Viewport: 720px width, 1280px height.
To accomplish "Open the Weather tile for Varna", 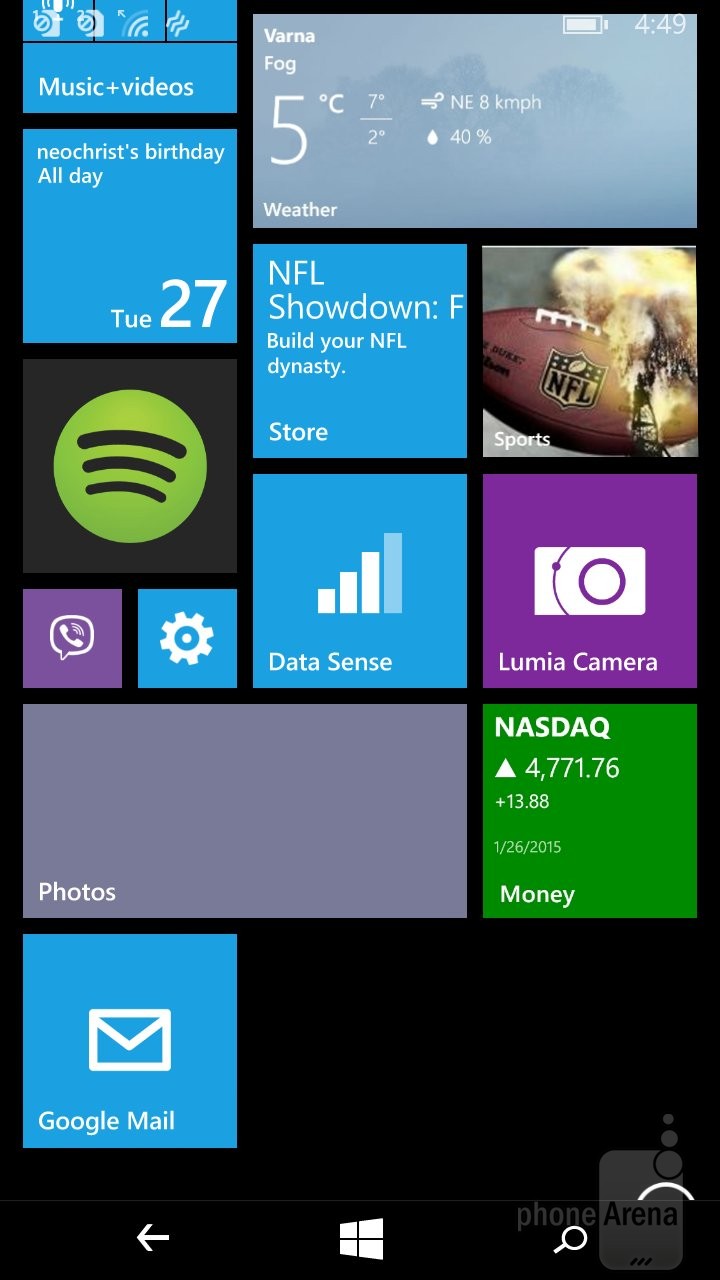I will pos(474,121).
